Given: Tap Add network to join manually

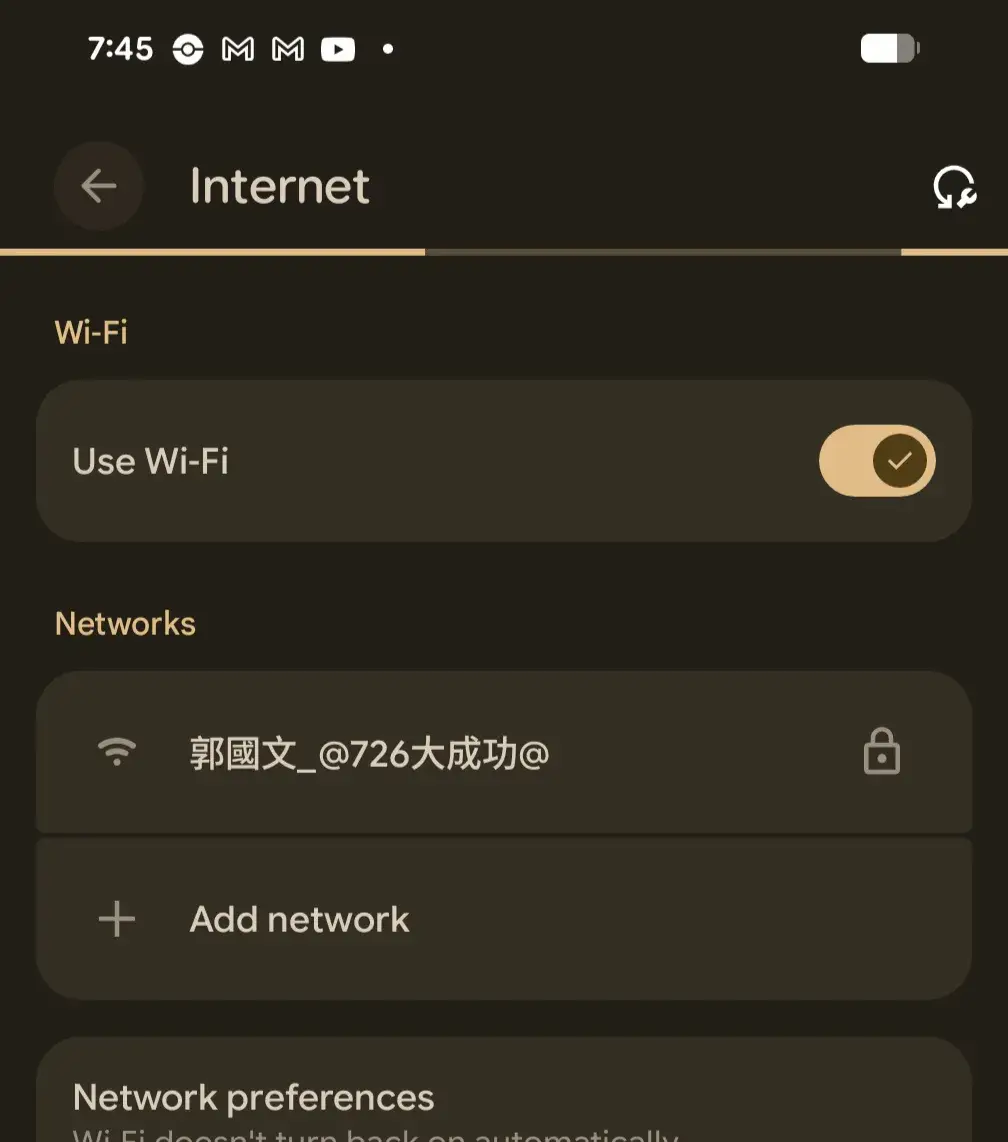Looking at the screenshot, I should (298, 918).
